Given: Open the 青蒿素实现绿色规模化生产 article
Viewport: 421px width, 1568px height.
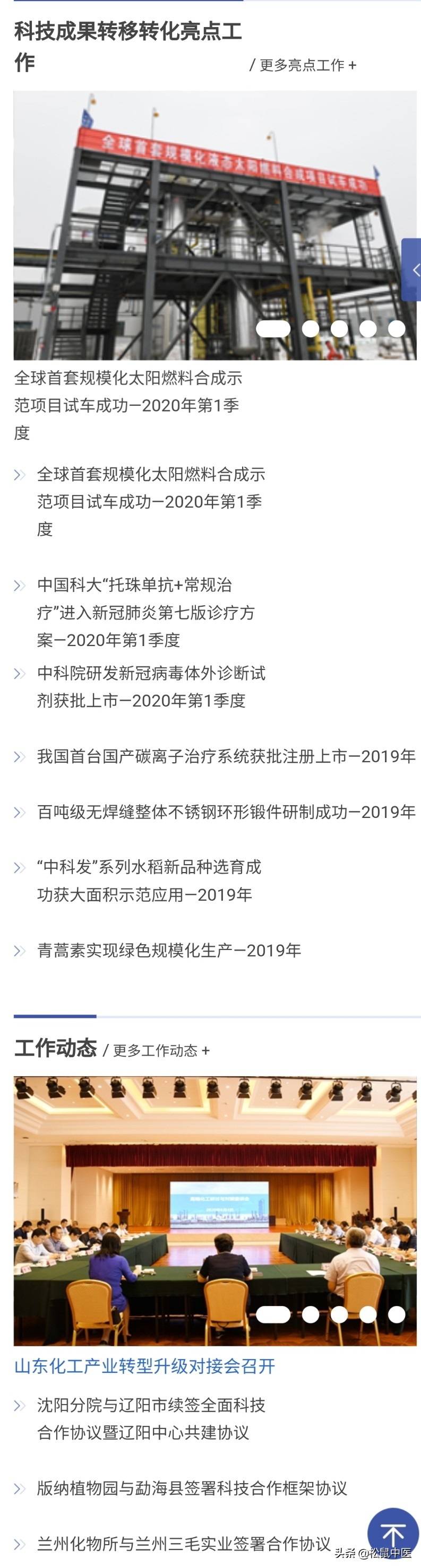Looking at the screenshot, I should (x=169, y=950).
